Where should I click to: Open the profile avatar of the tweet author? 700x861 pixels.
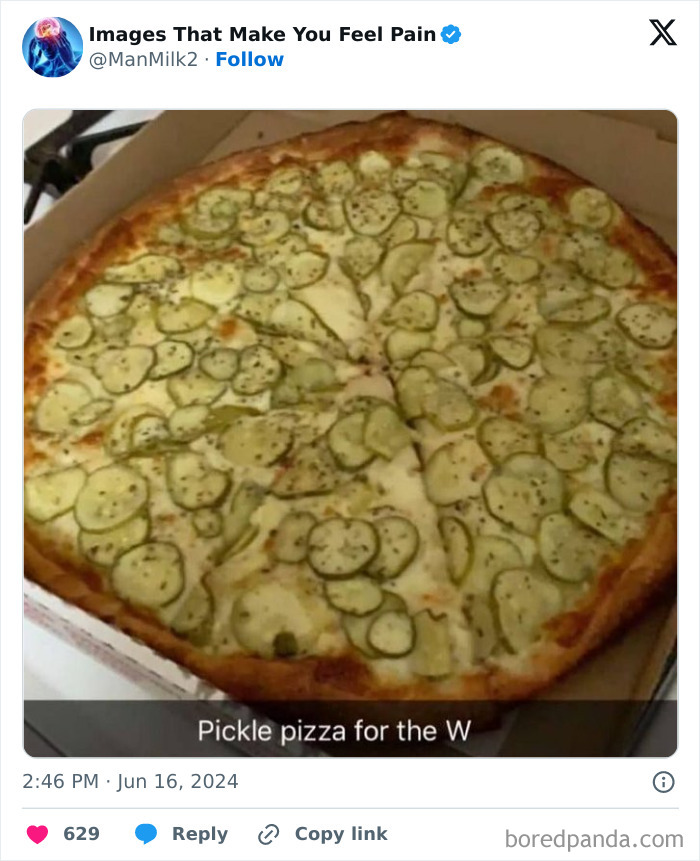point(52,47)
